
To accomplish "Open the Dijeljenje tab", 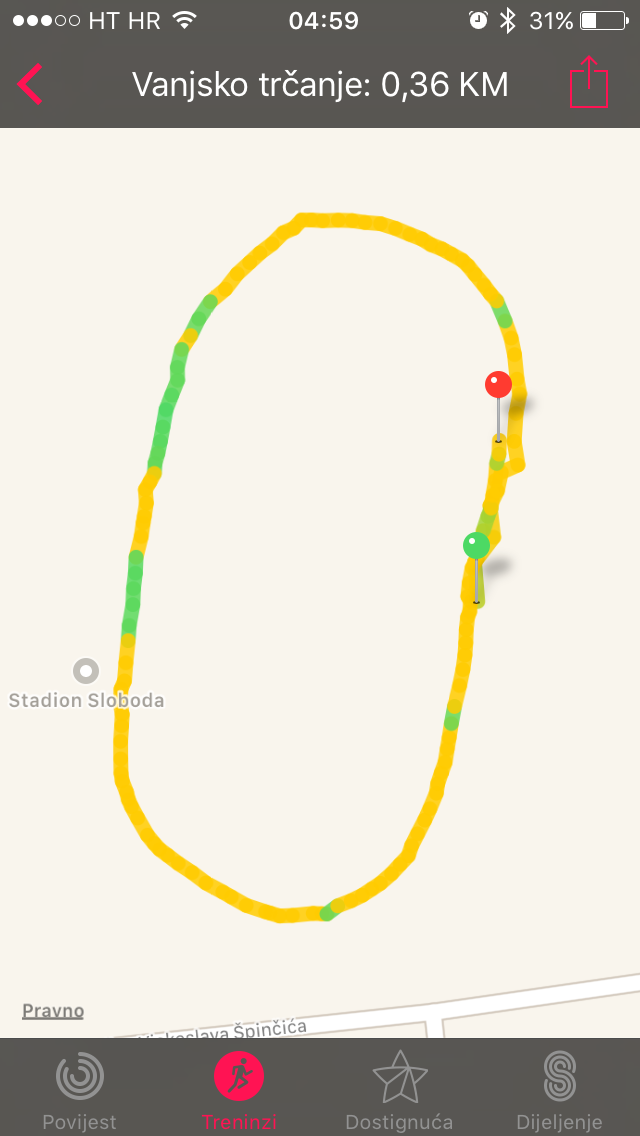I will pyautogui.click(x=559, y=1088).
